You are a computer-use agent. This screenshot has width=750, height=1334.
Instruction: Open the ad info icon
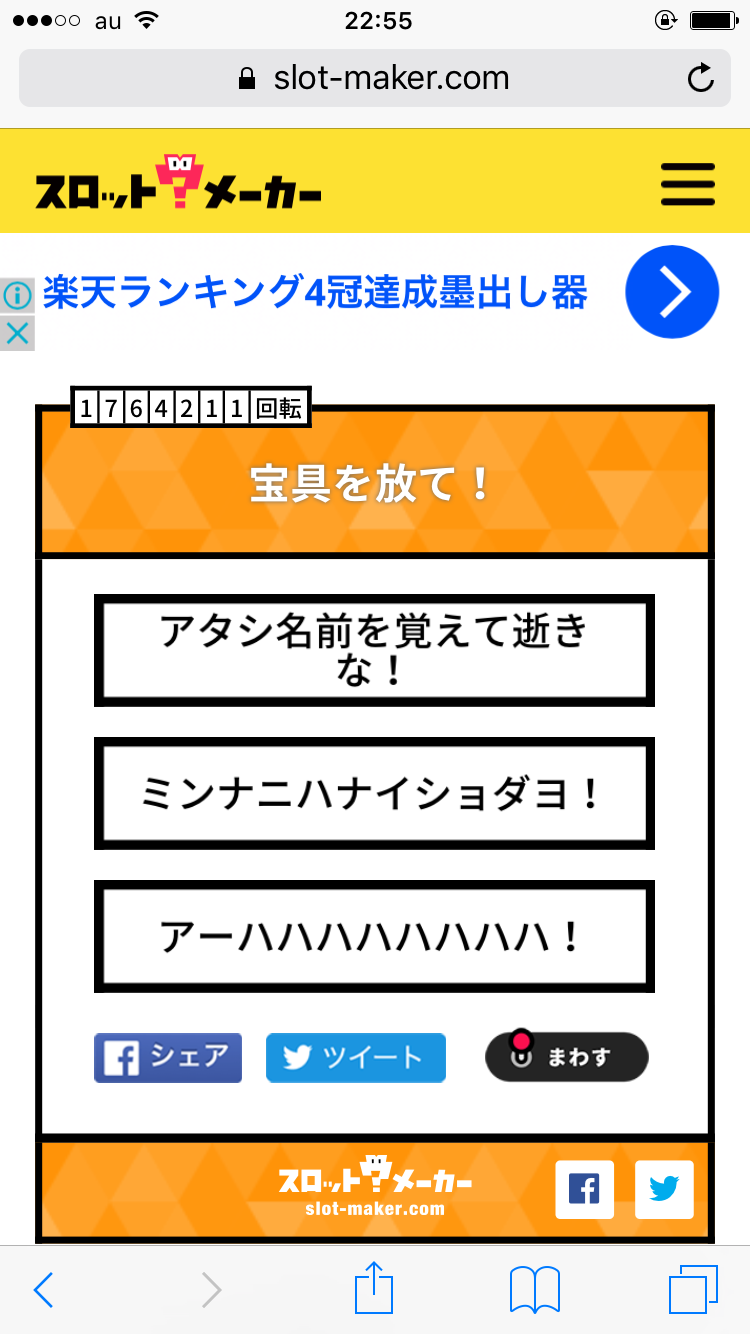pyautogui.click(x=17, y=296)
